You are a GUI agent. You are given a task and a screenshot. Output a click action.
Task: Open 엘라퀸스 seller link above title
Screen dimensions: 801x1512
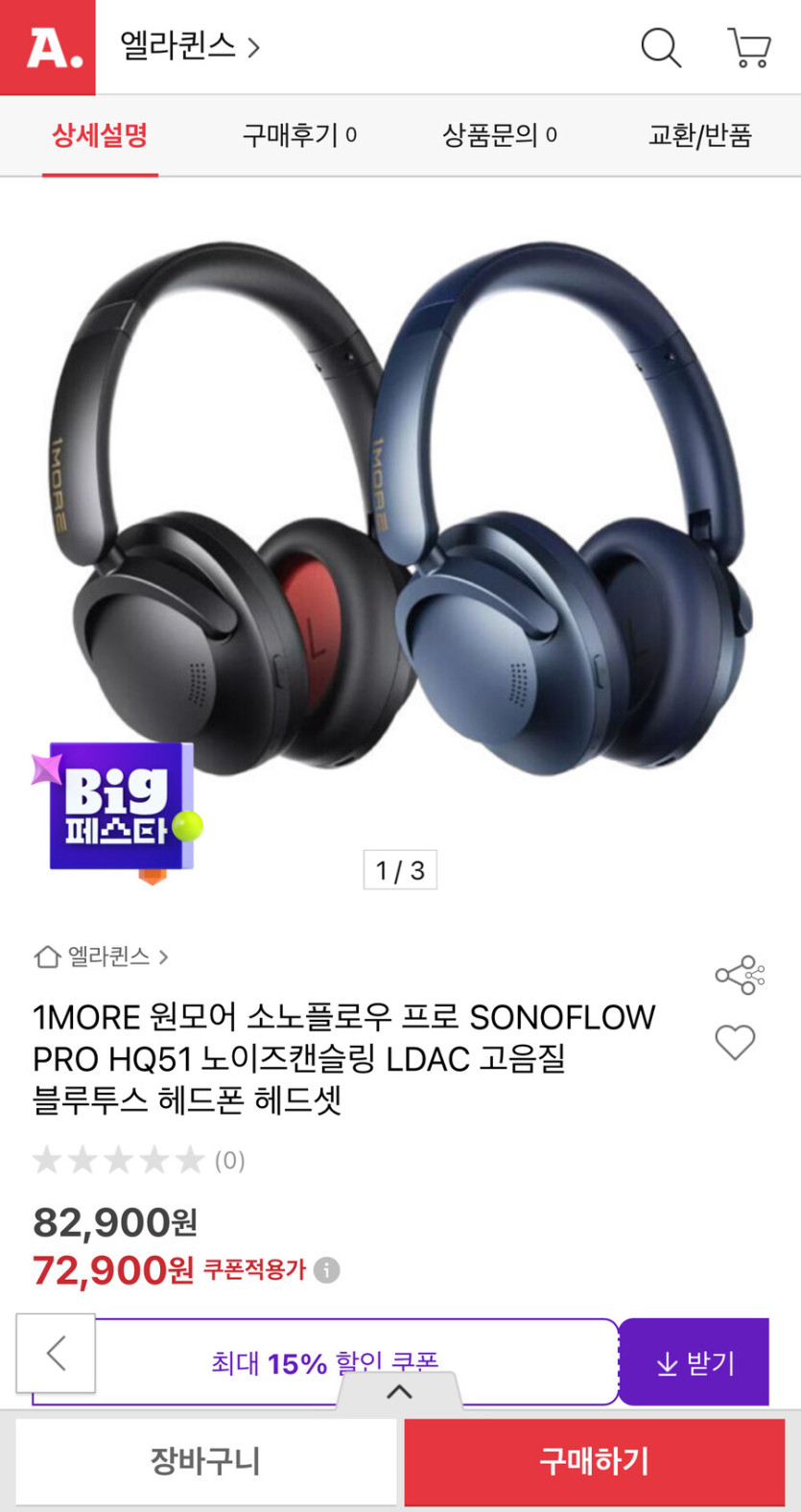(x=107, y=957)
